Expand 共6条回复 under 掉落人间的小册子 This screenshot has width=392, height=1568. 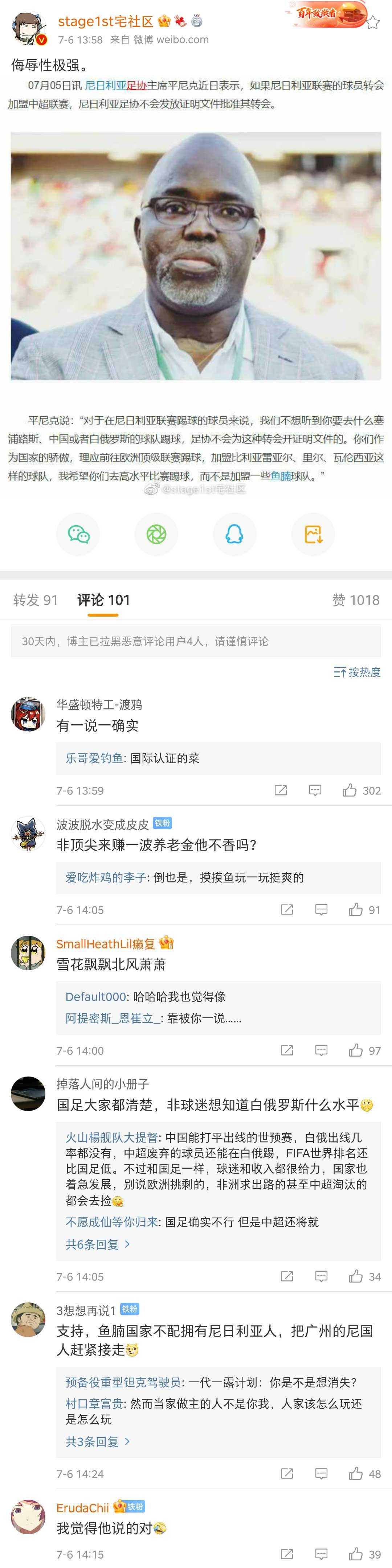97,1245
